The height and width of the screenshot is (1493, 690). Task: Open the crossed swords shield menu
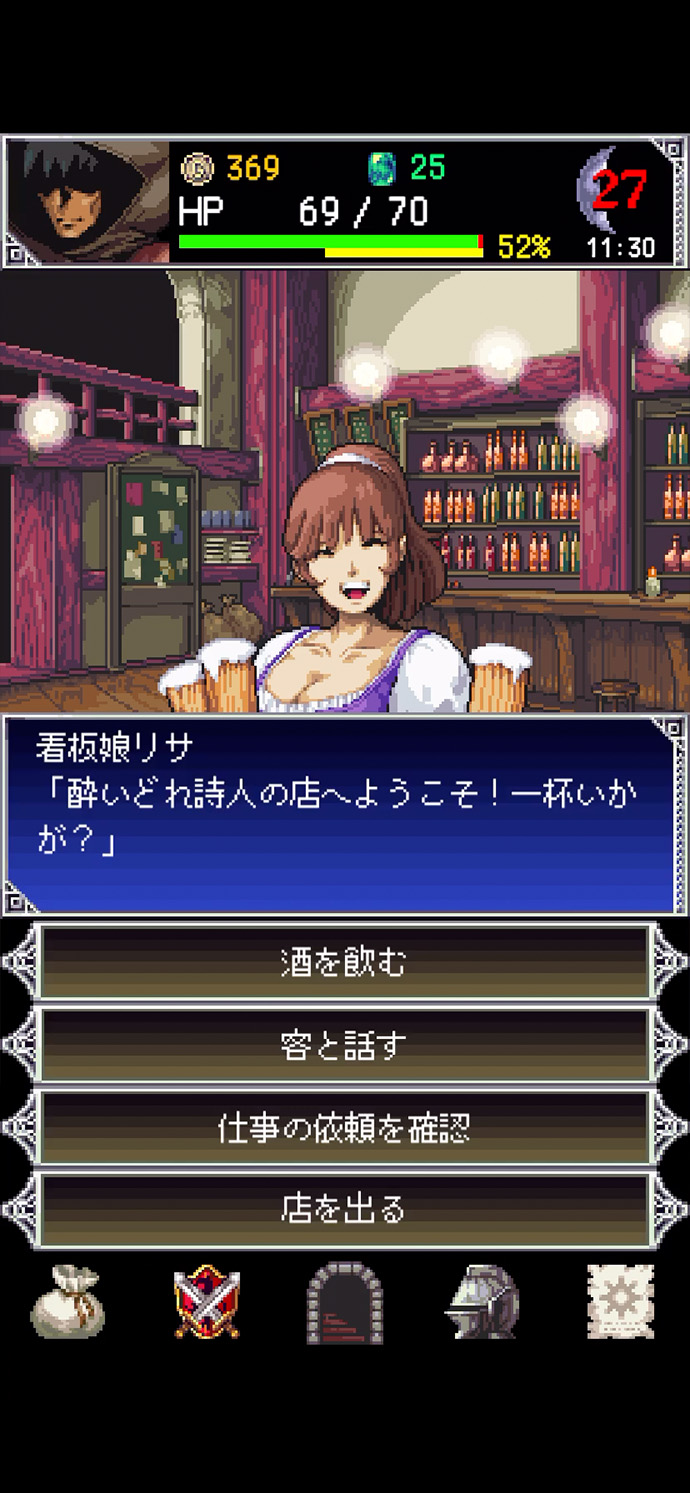[x=205, y=1301]
